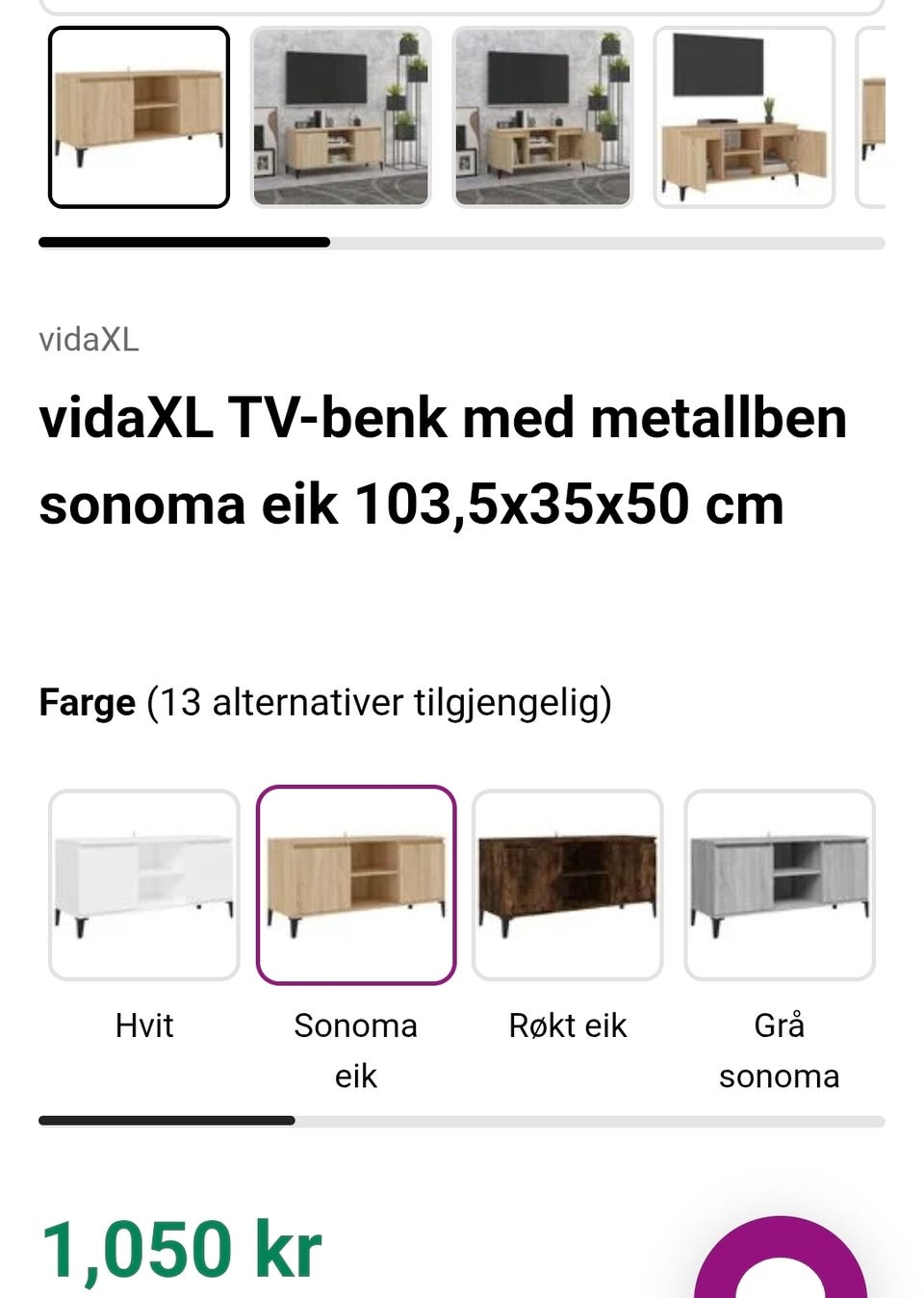Pick the Røkt eik color variant

568,885
